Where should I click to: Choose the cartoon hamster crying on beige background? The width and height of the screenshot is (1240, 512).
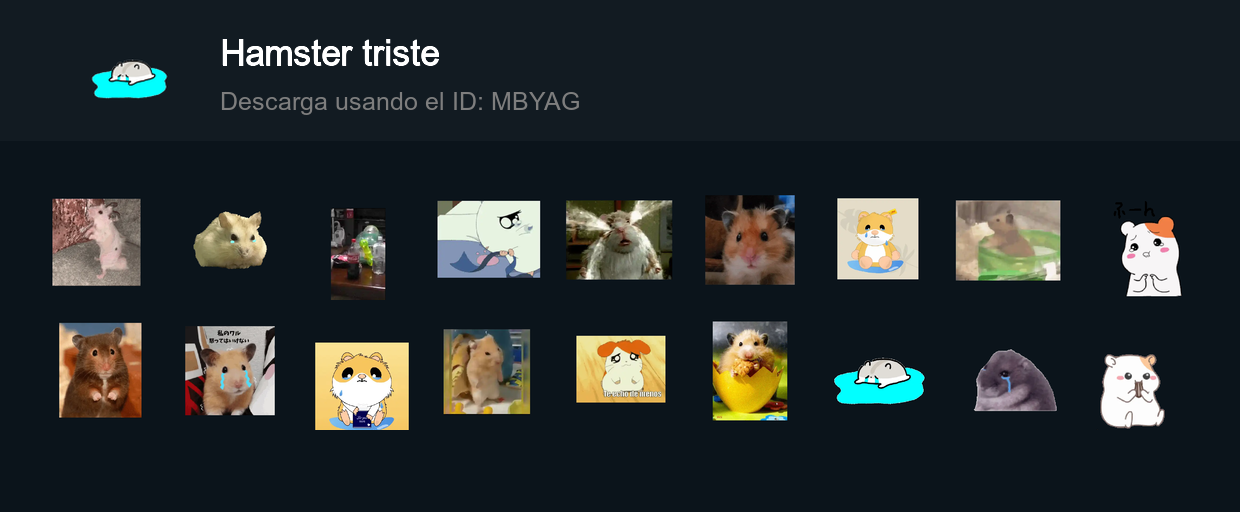click(x=877, y=239)
